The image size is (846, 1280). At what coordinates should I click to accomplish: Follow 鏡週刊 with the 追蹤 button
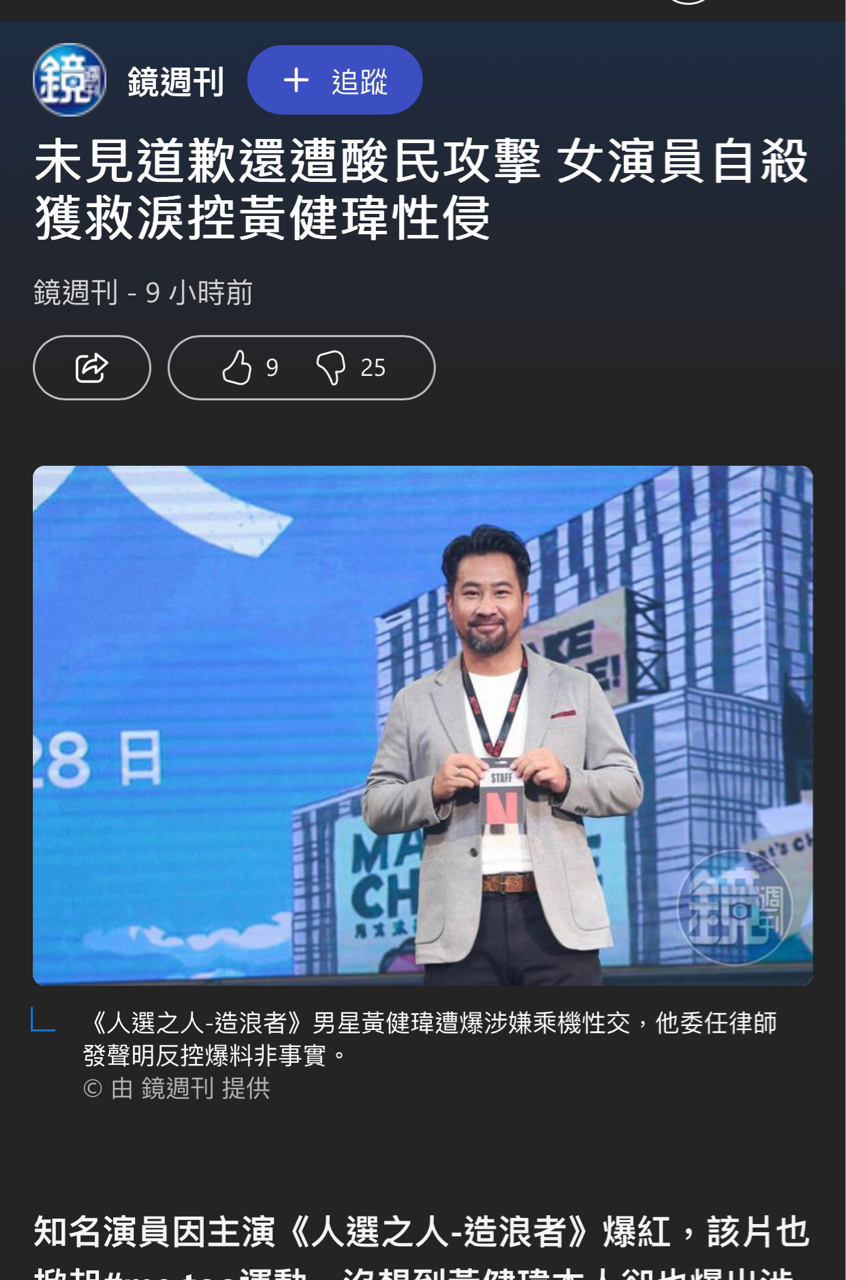click(x=334, y=81)
